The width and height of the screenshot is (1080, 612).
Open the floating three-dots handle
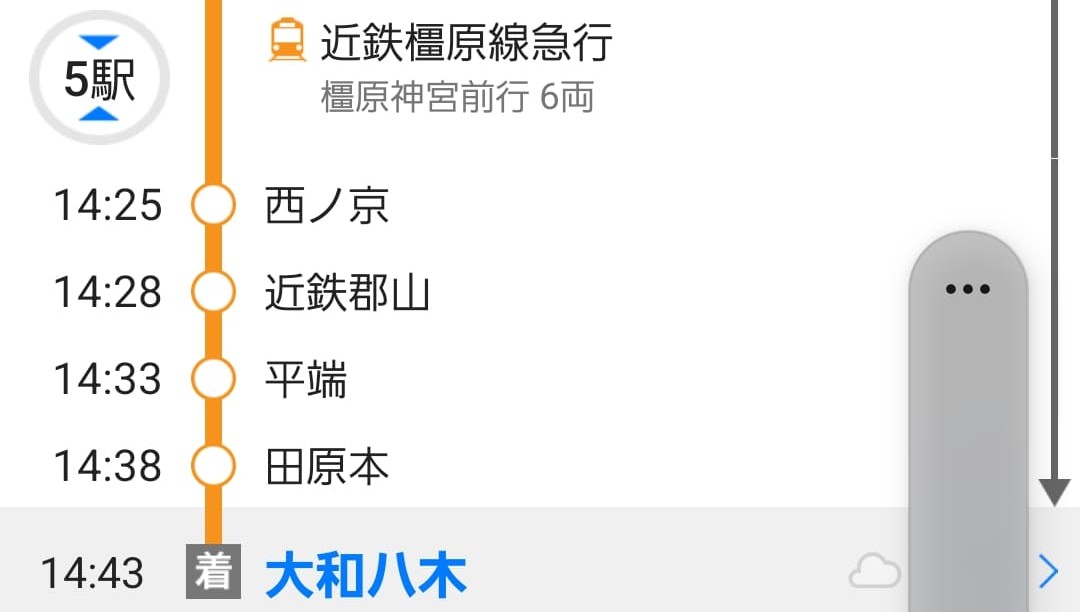pyautogui.click(x=967, y=290)
